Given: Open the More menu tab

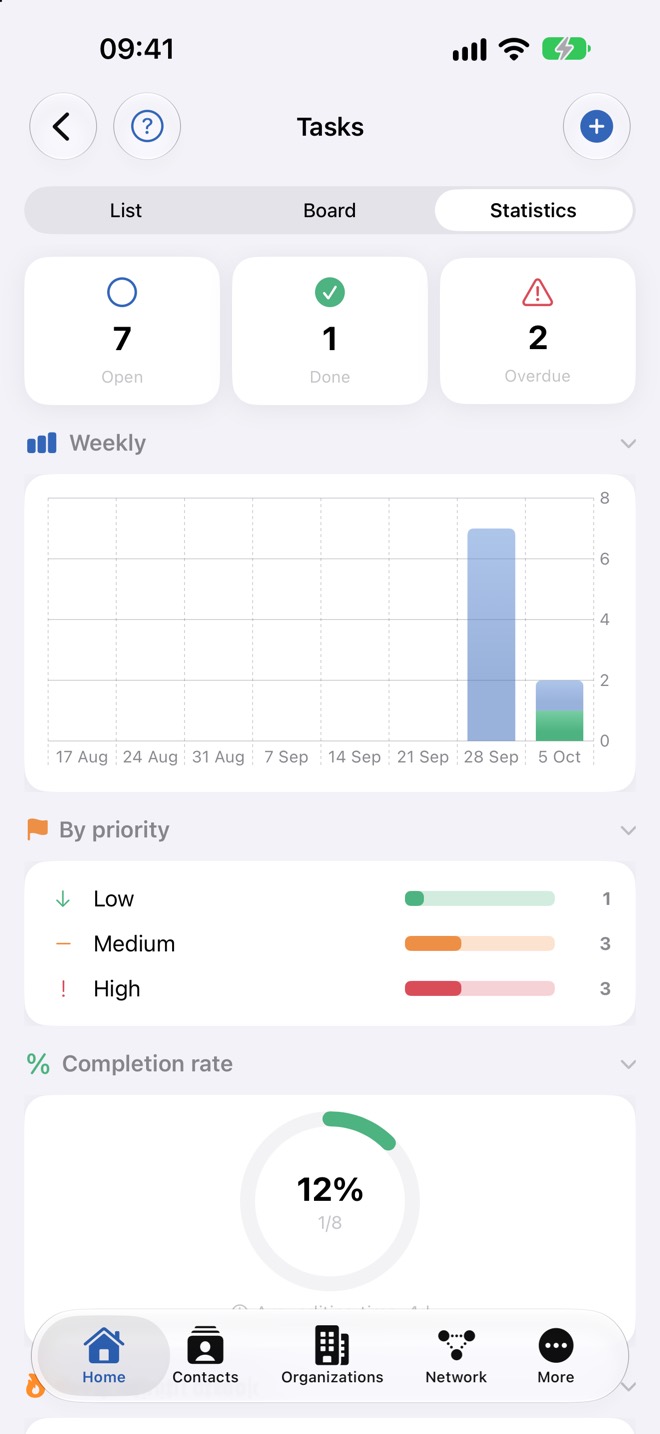Looking at the screenshot, I should tap(556, 1356).
